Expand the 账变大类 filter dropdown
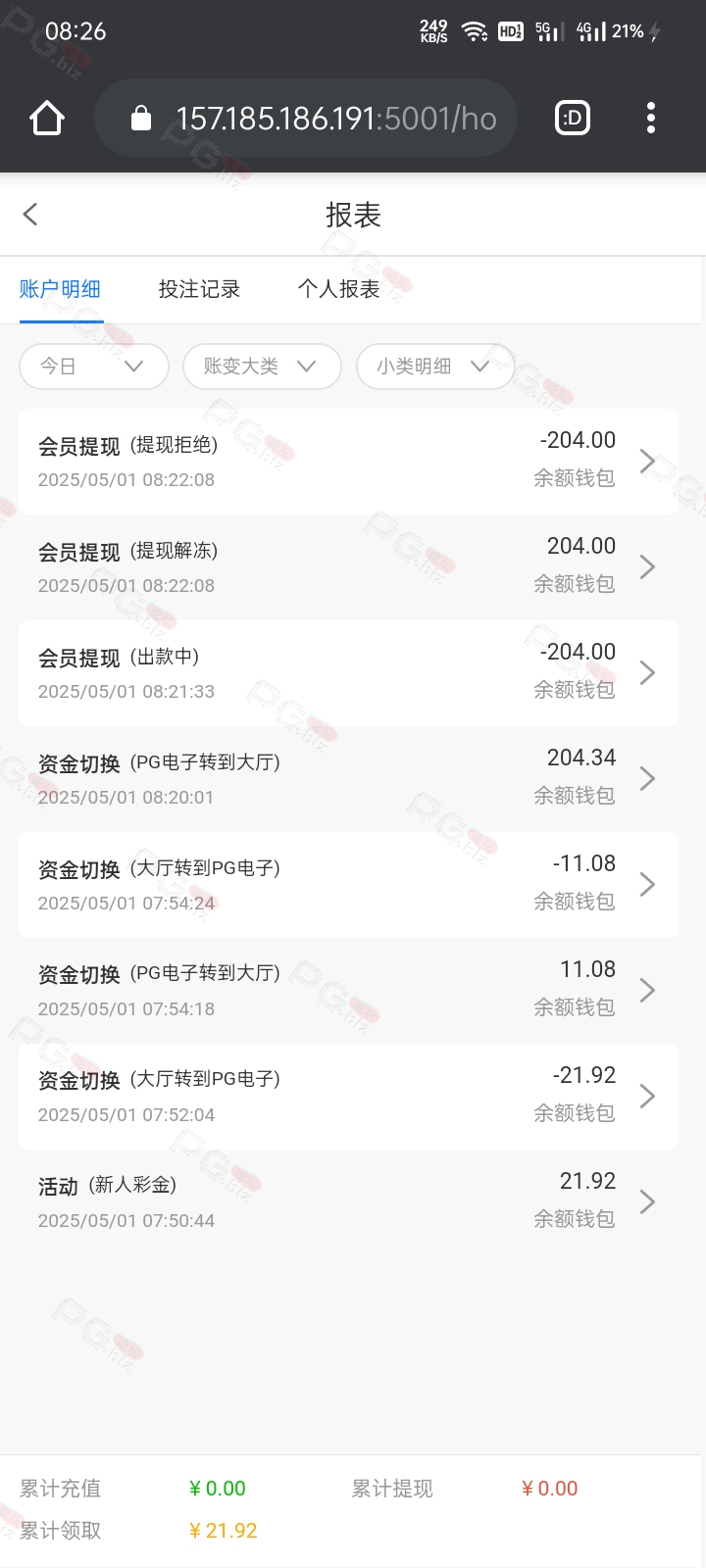This screenshot has width=706, height=1568. tap(262, 367)
